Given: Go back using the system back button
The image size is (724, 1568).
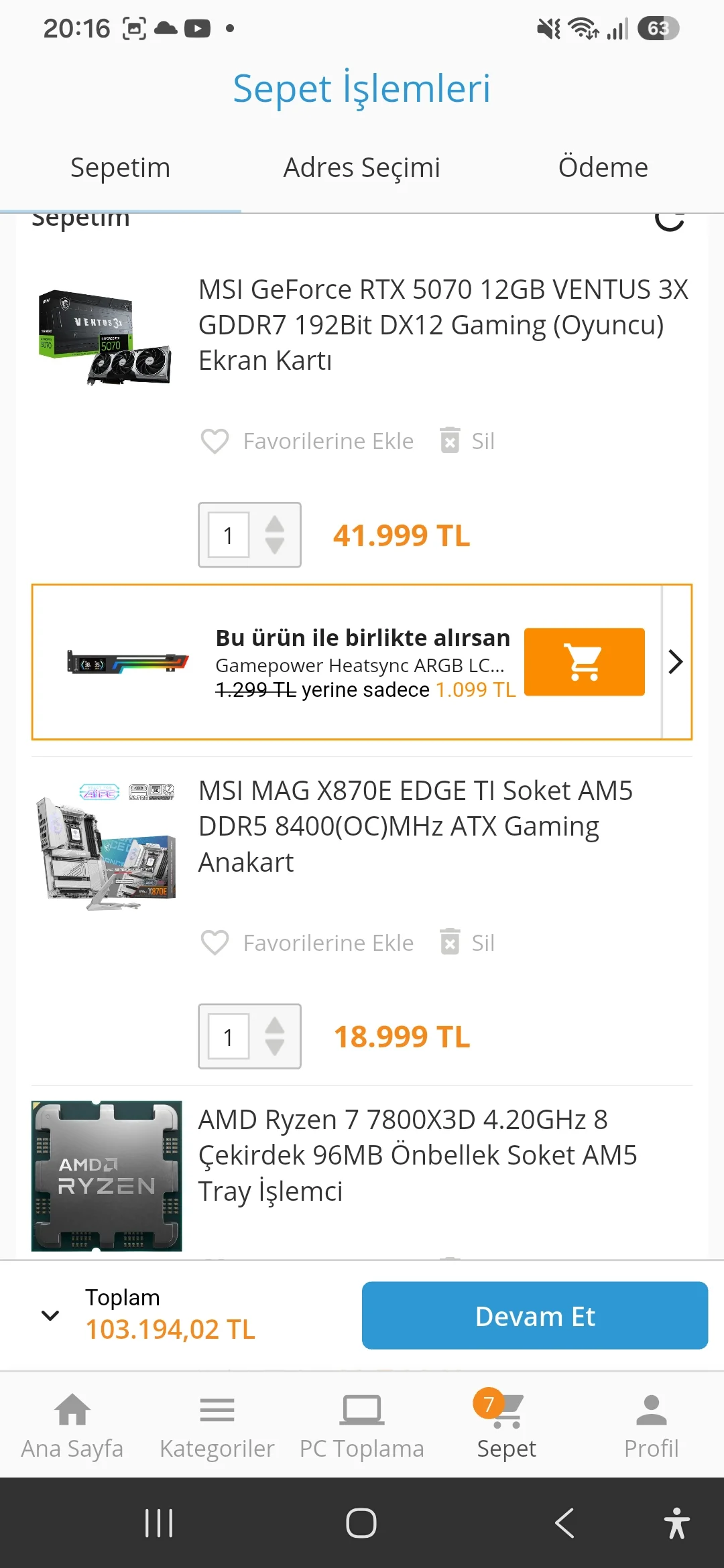Looking at the screenshot, I should click(x=564, y=1522).
